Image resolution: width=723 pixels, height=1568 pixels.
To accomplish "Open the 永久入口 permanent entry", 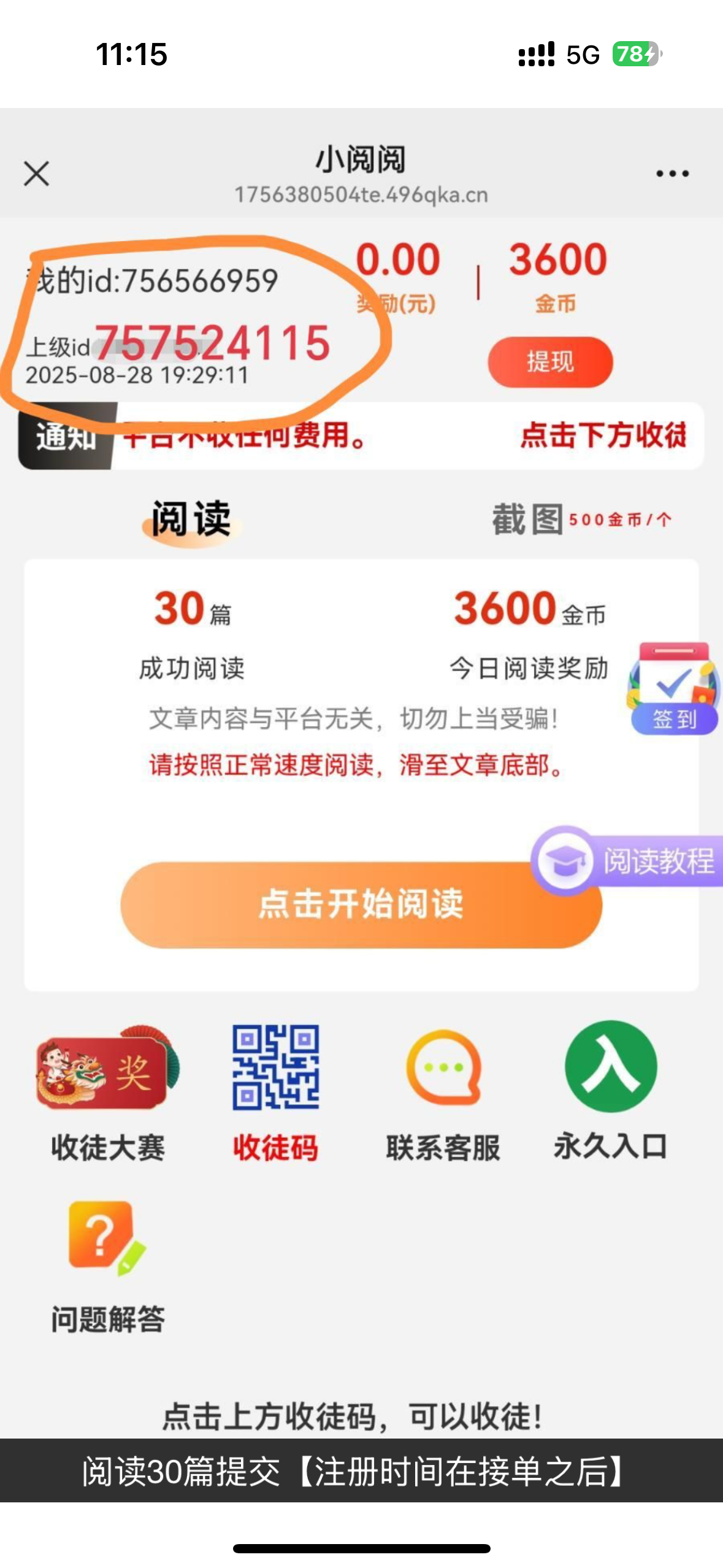I will 610,1092.
